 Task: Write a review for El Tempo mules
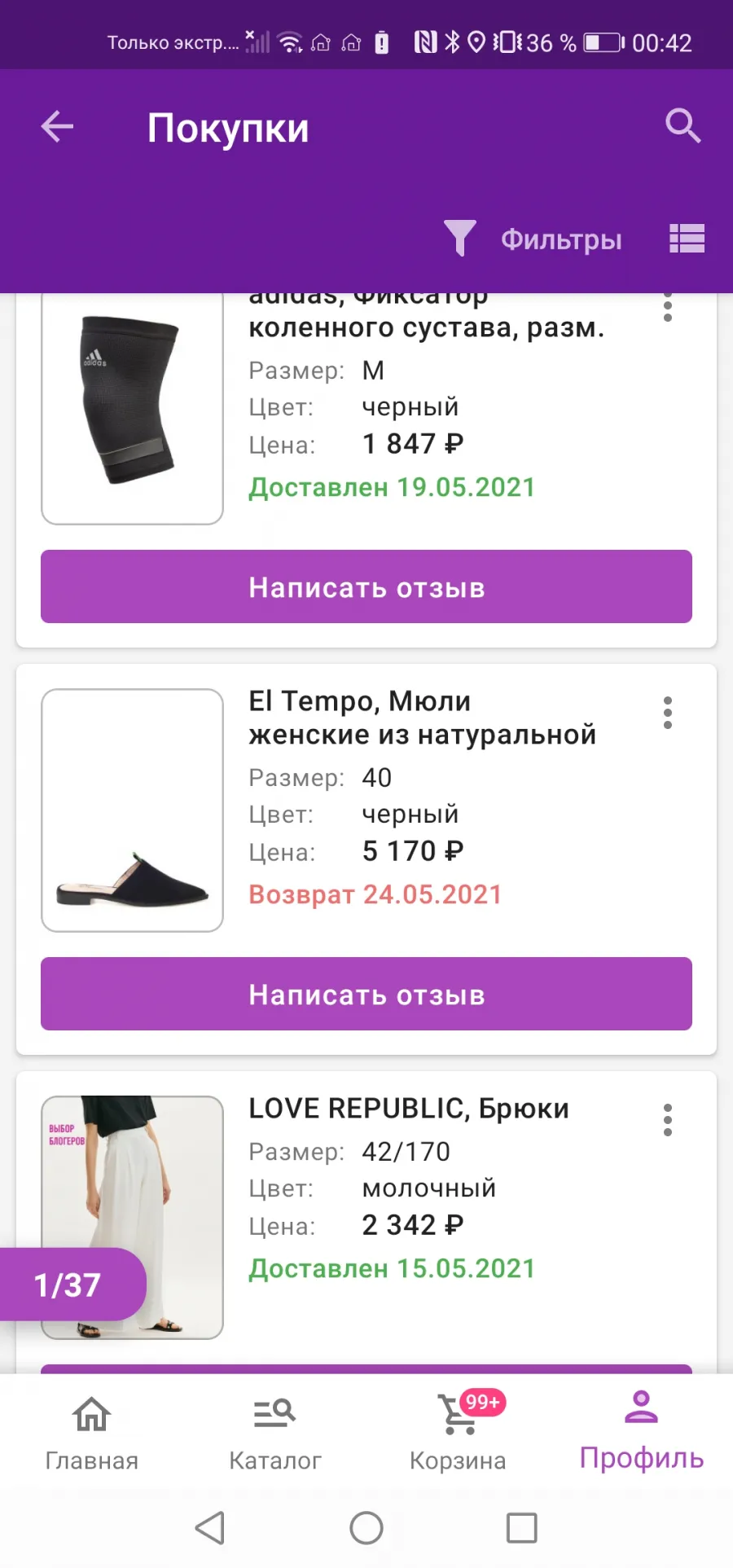pyautogui.click(x=366, y=994)
